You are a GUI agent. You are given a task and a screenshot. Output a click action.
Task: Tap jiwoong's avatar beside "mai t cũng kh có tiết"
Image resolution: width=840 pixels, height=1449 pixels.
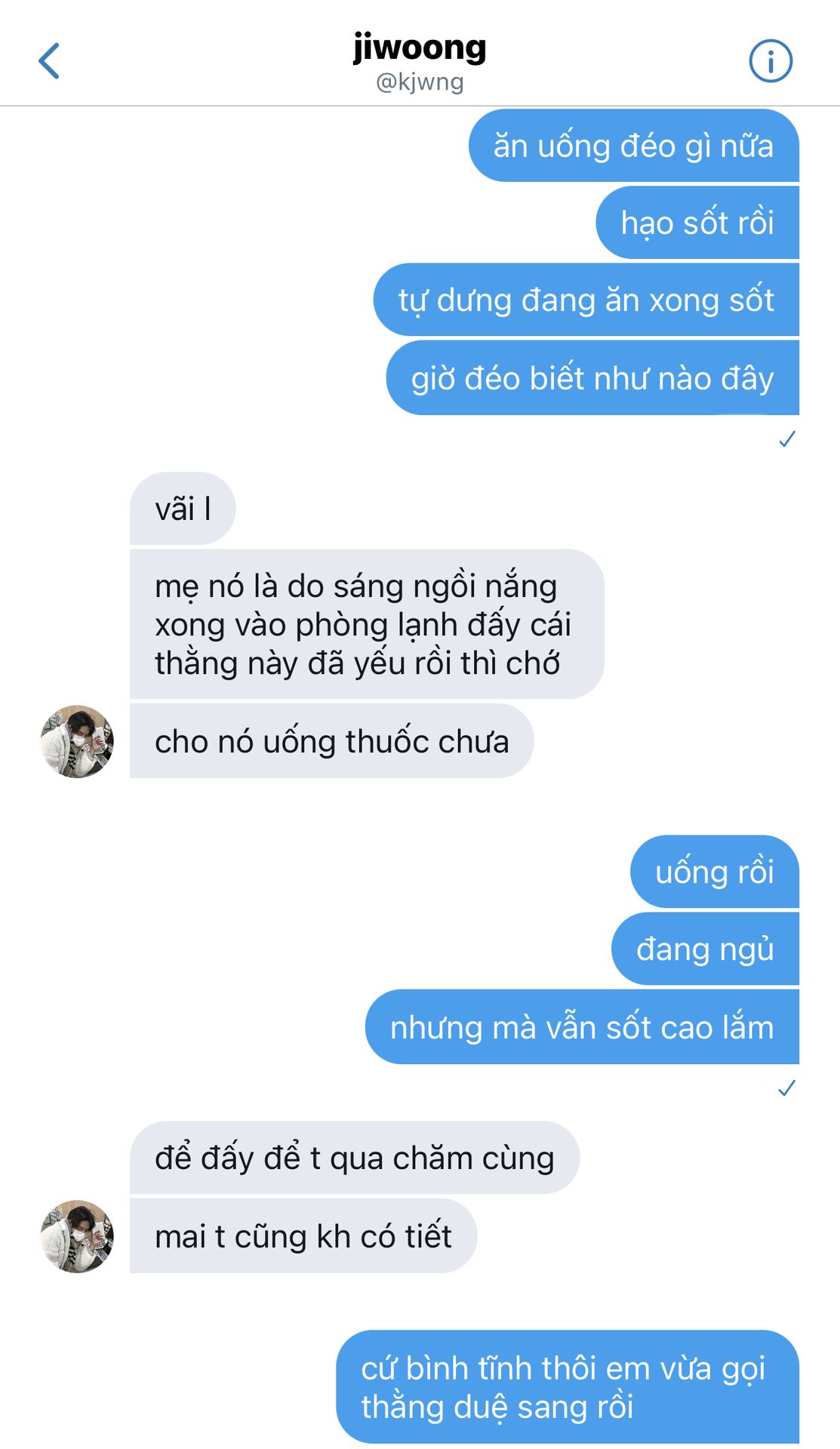click(77, 1236)
